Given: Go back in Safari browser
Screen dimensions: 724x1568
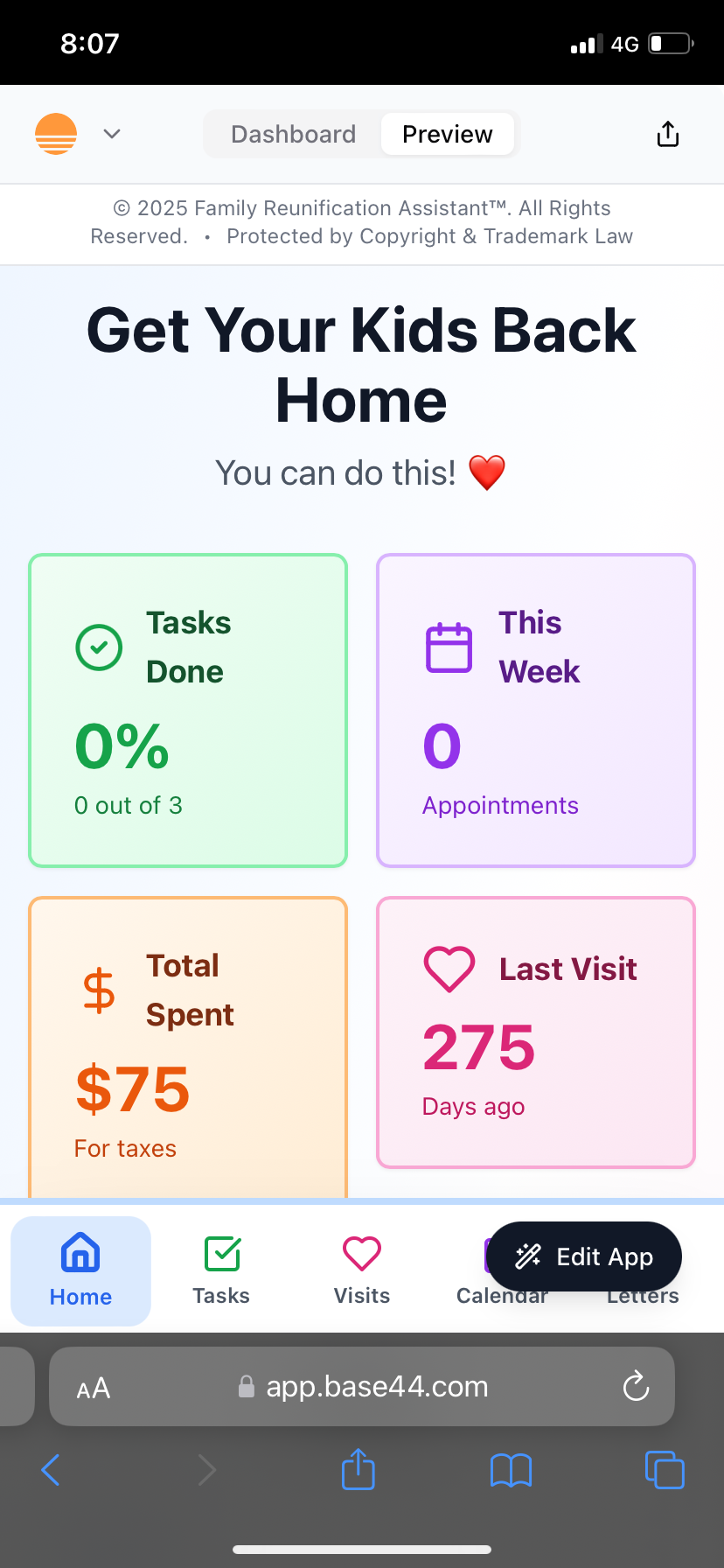Looking at the screenshot, I should (51, 1470).
